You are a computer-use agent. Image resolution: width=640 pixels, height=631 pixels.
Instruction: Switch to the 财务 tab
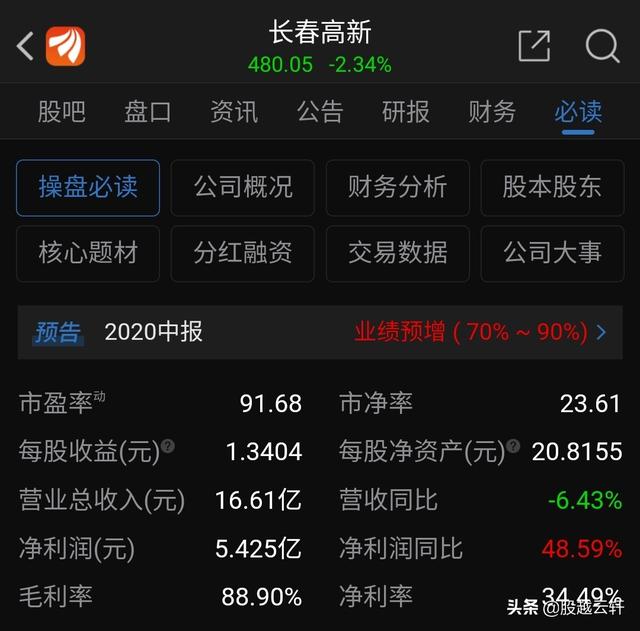pyautogui.click(x=492, y=111)
